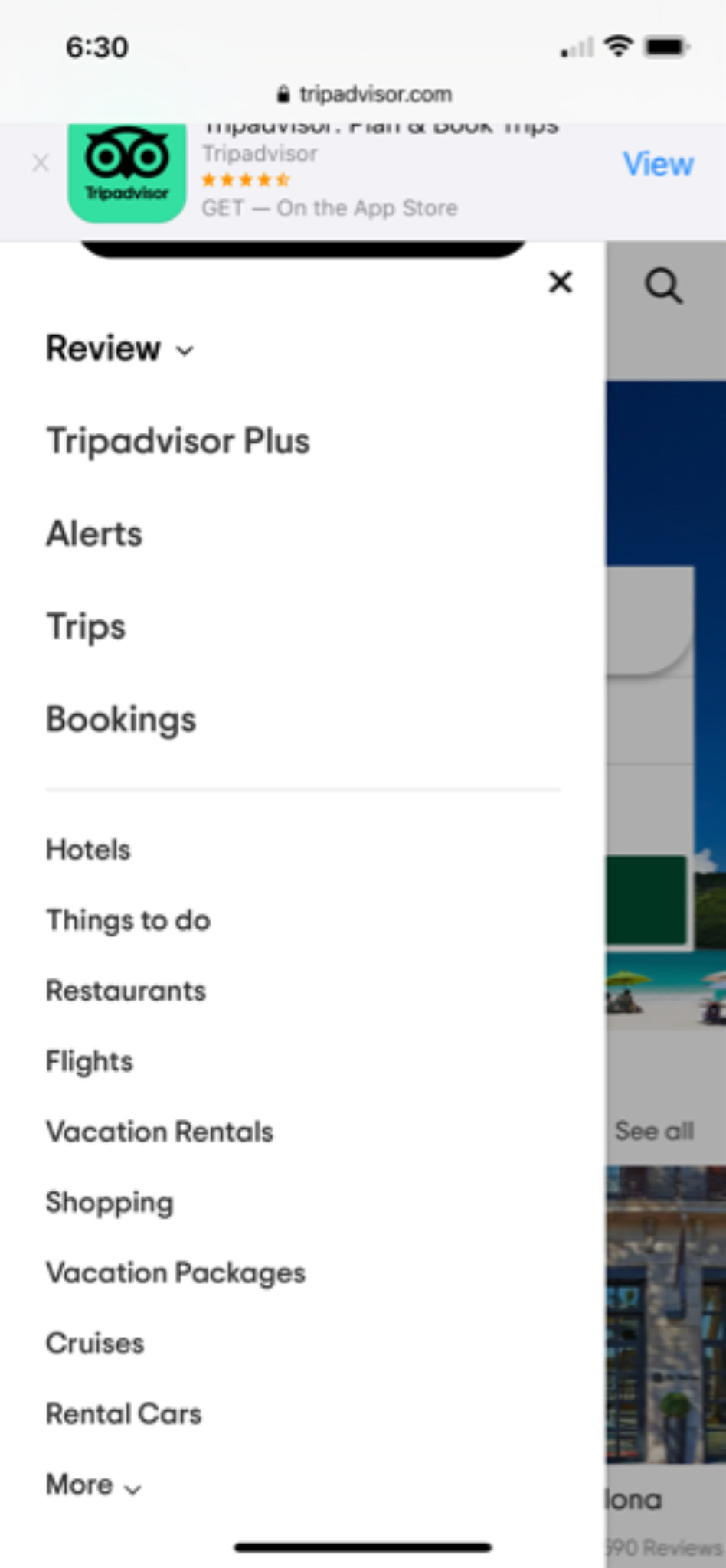Close the side navigation menu
Image resolution: width=726 pixels, height=1568 pixels.
point(561,283)
